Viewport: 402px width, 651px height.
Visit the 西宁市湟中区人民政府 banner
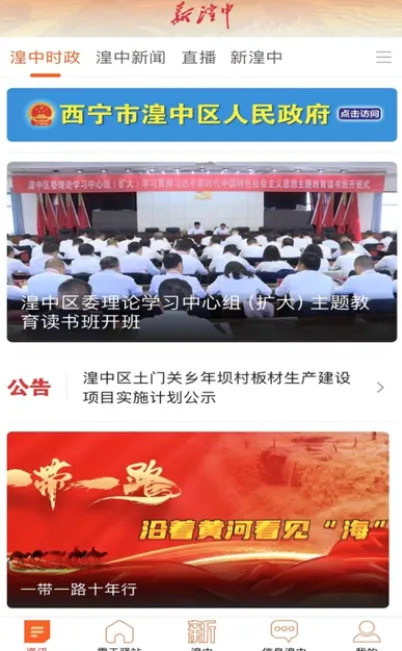(x=202, y=115)
